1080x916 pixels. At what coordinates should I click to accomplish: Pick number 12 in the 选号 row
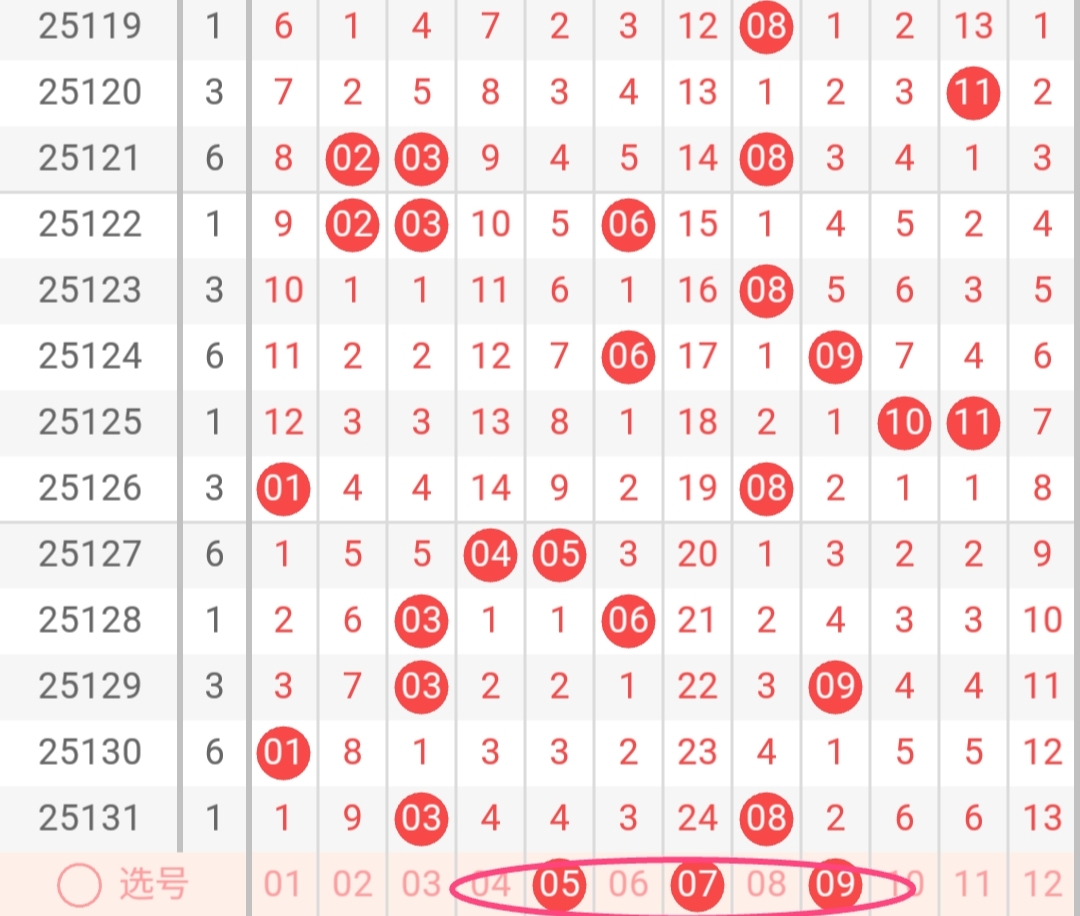coord(1042,884)
